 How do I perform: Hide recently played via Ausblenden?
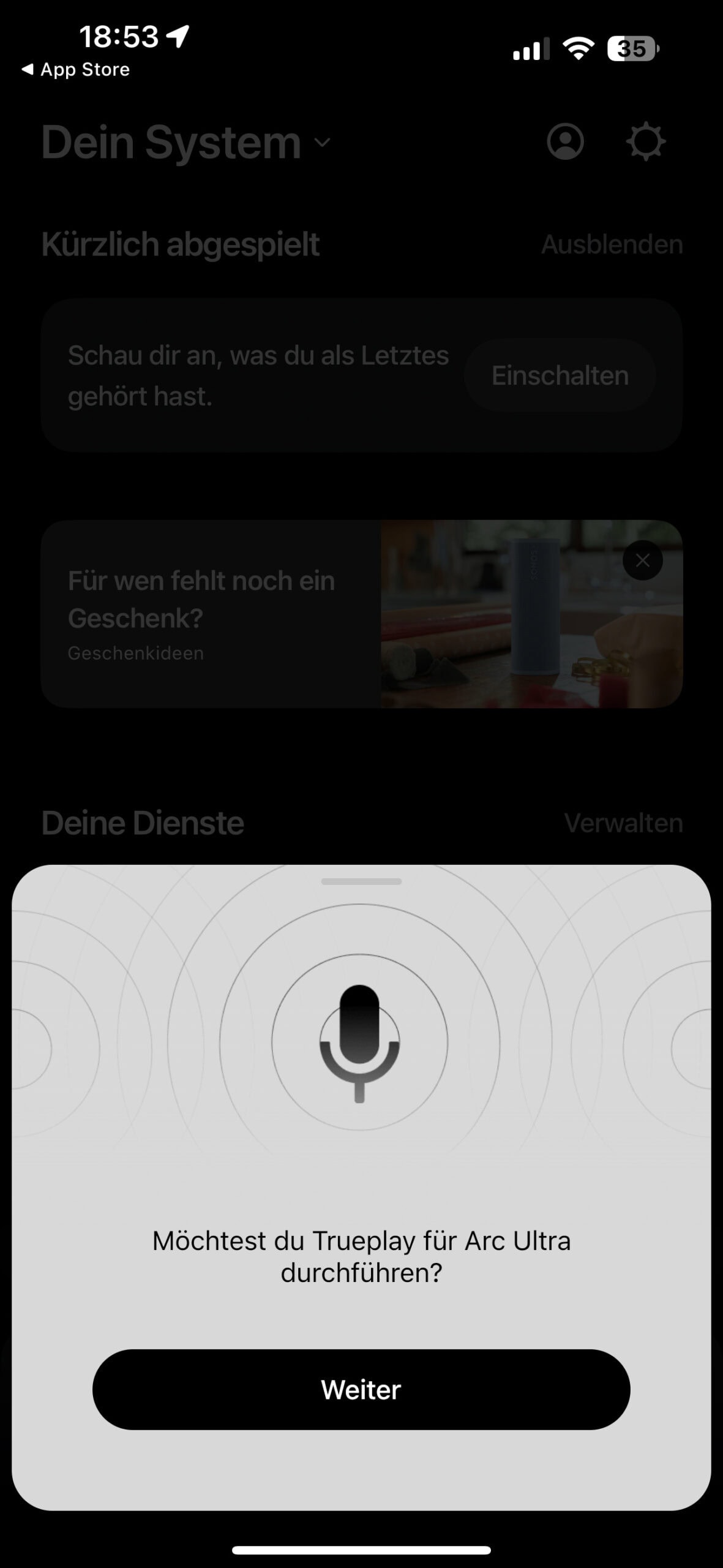point(612,244)
